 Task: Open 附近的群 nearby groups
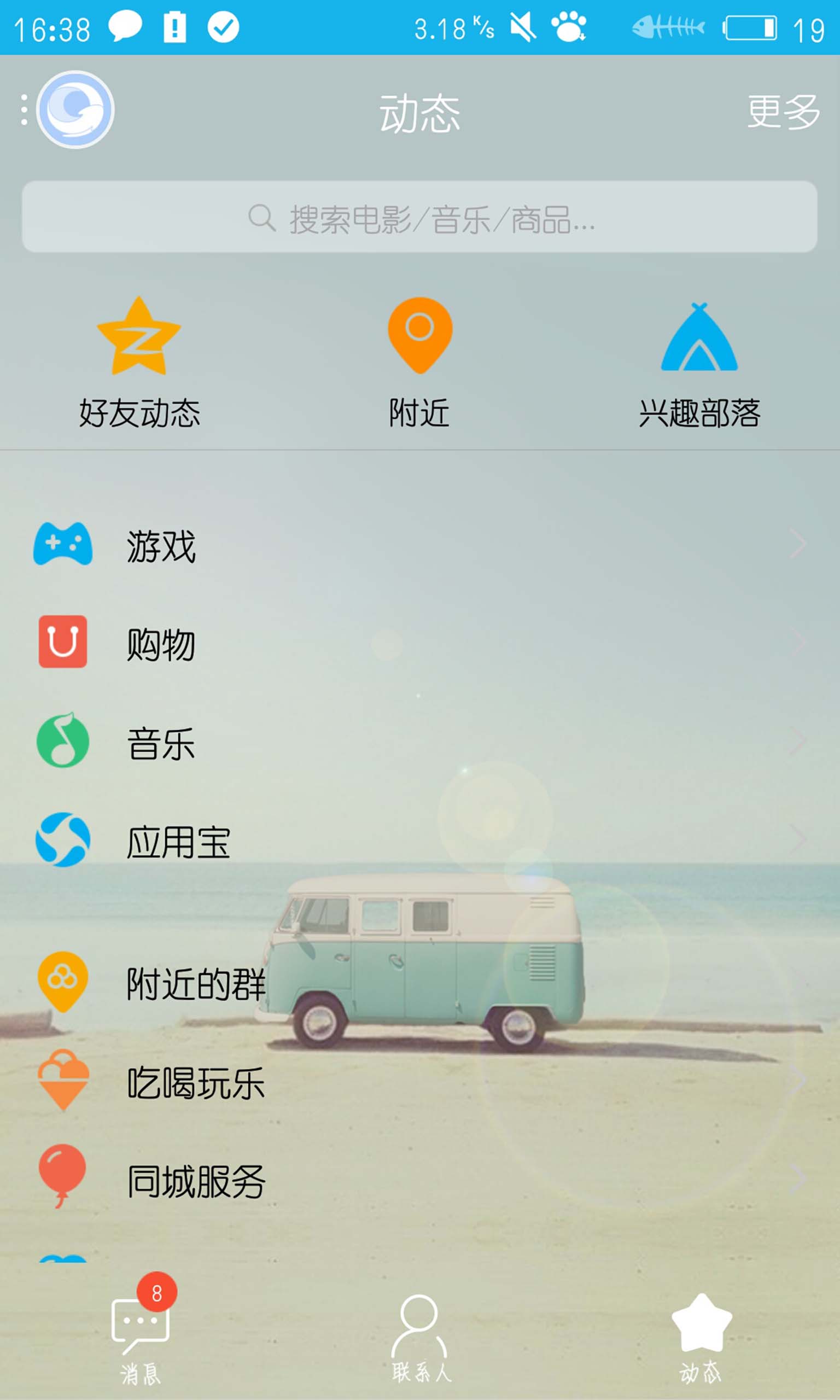point(420,983)
